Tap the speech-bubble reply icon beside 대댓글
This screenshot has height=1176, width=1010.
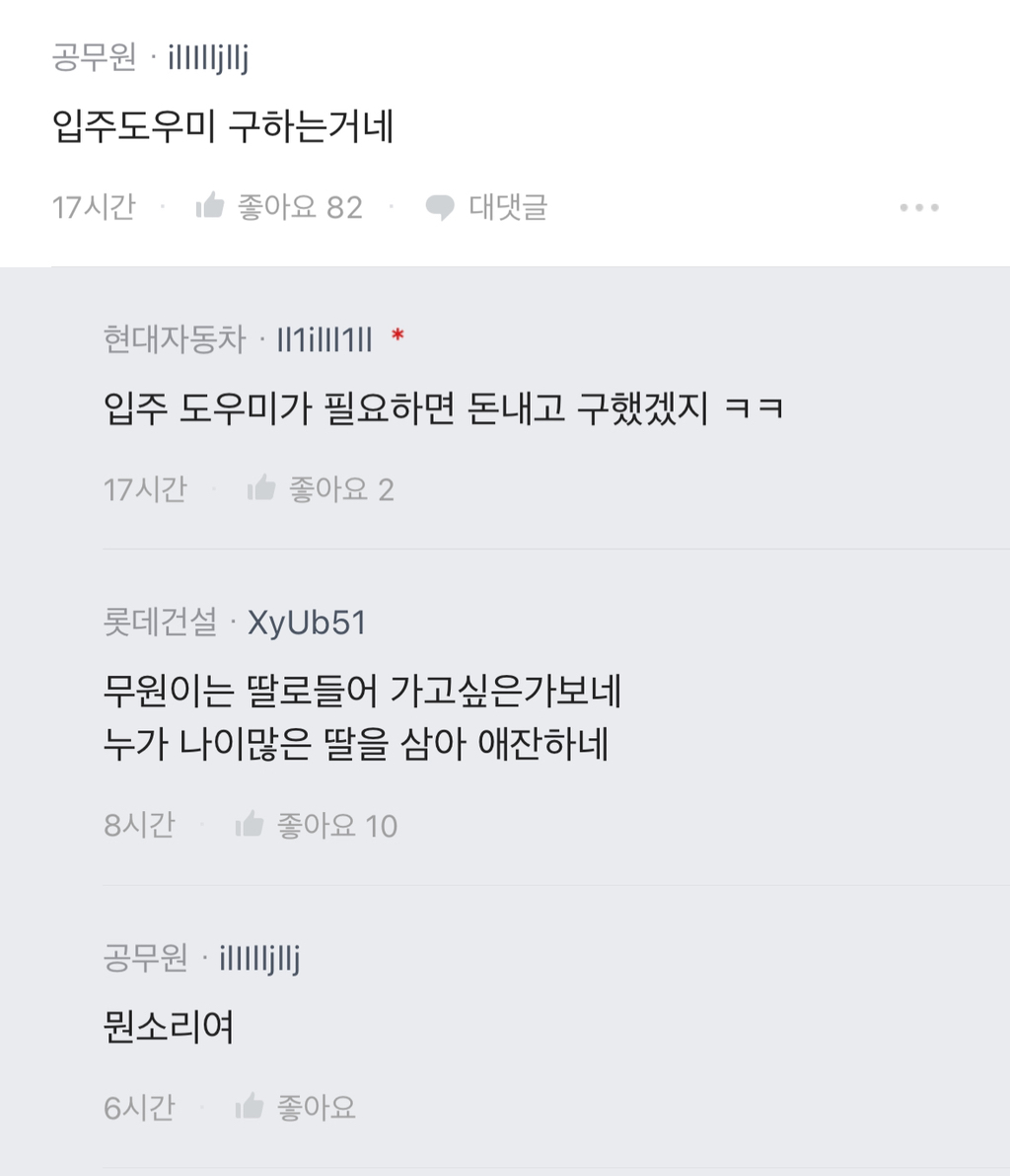point(440,205)
